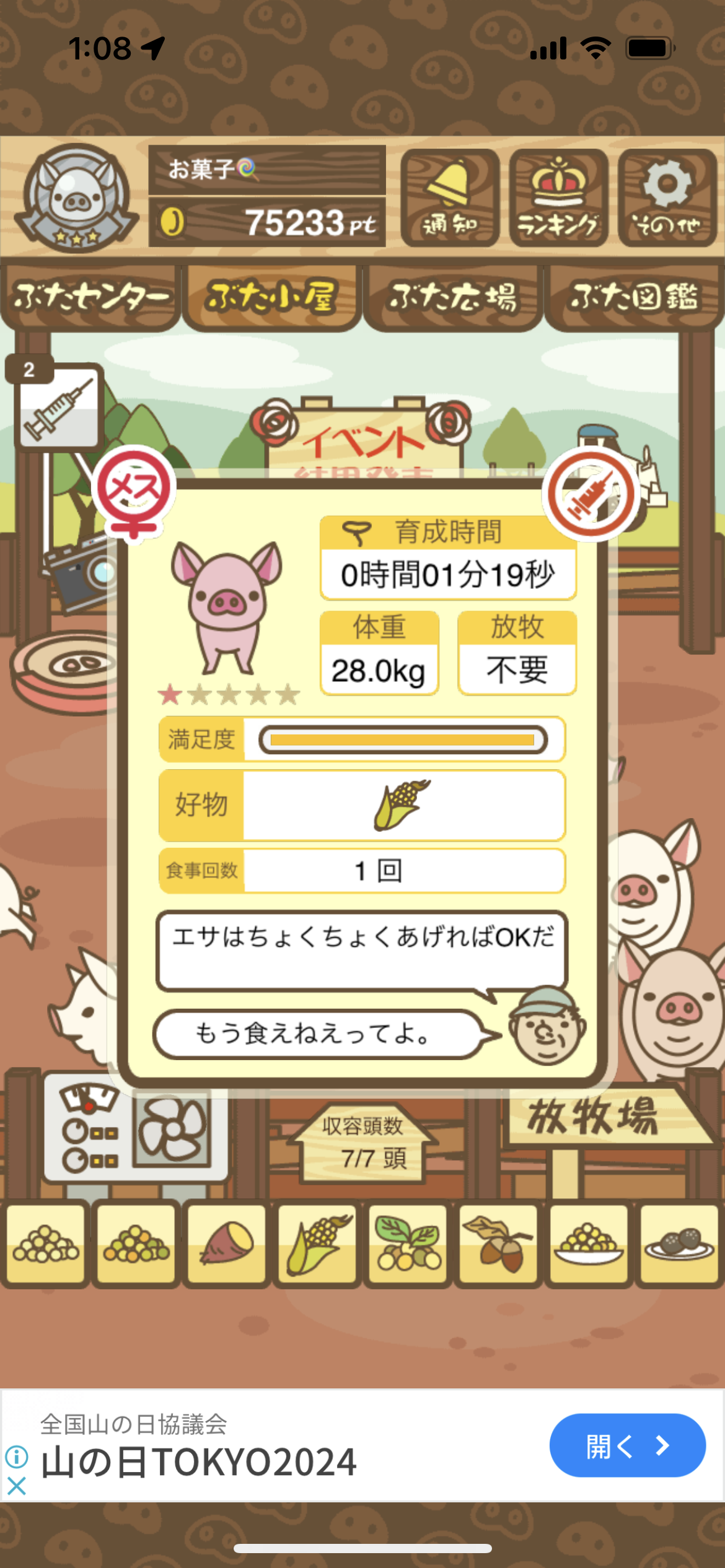The width and height of the screenshot is (725, 1568).
Task: Close the ad banner
Action: (17, 1486)
